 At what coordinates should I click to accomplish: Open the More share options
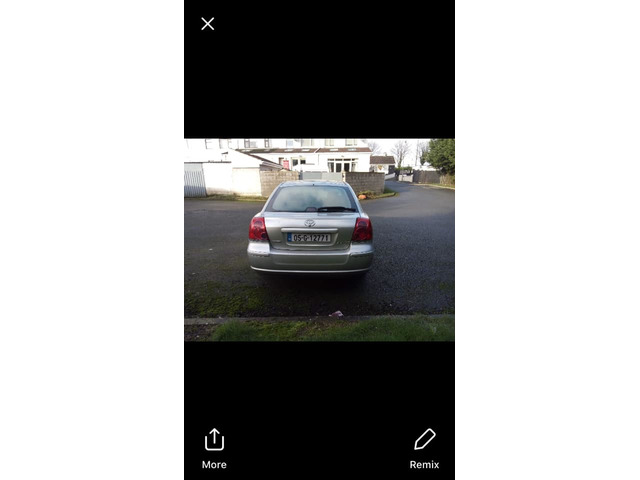click(214, 448)
